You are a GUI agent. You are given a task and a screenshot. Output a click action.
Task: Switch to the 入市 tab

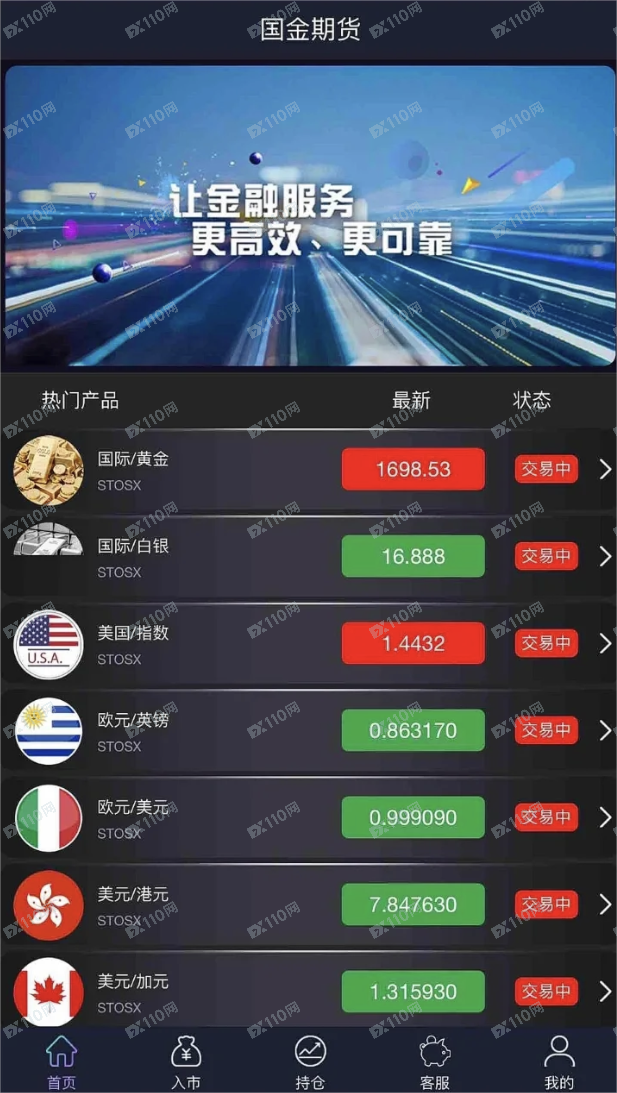pos(186,1062)
